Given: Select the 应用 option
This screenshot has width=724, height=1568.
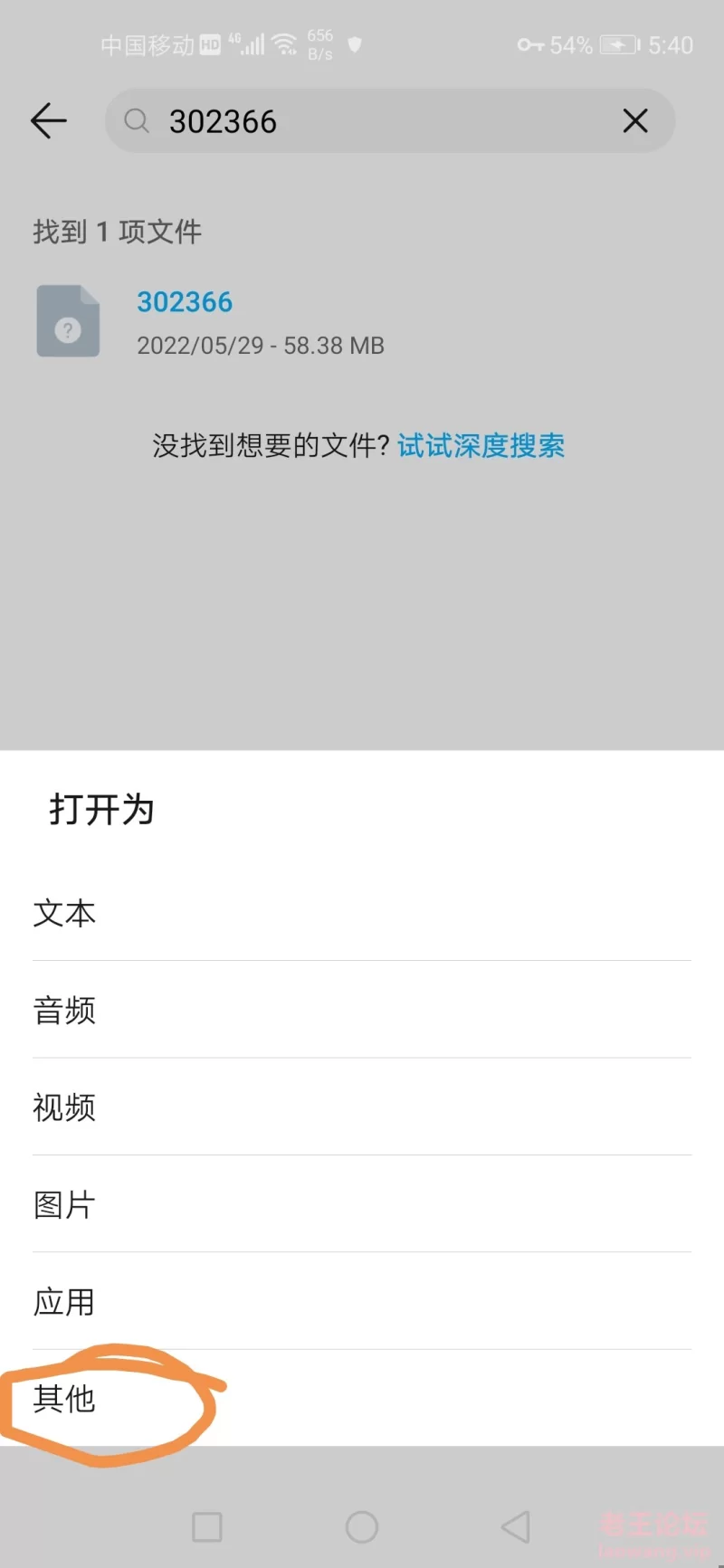Looking at the screenshot, I should [362, 1301].
